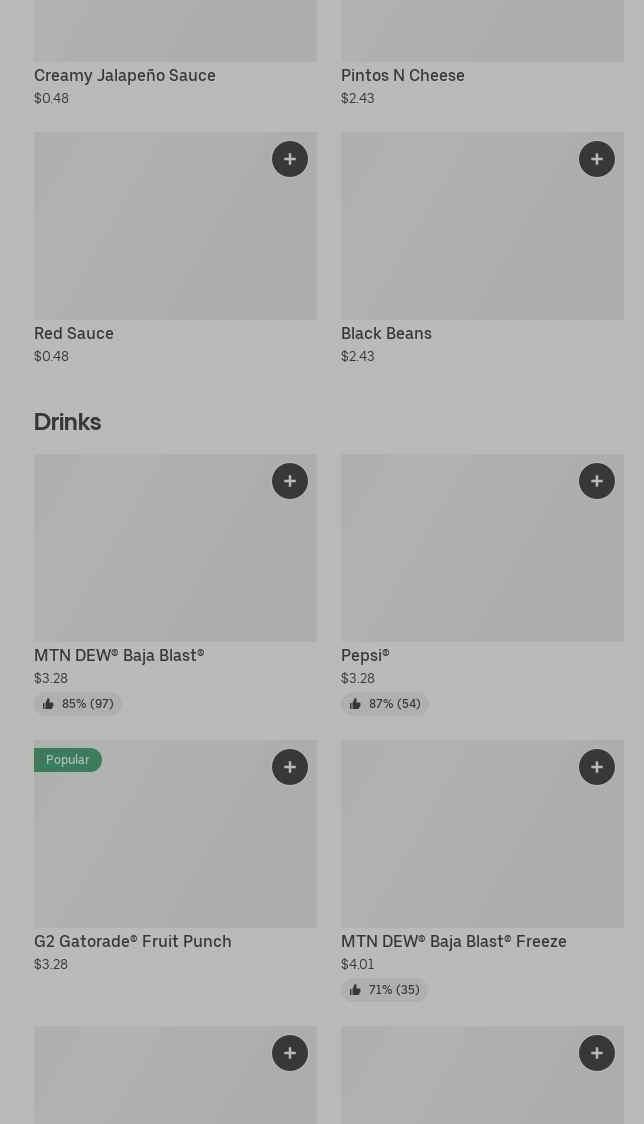644x1124 pixels.
Task: Add Black Beans to cart
Action: [x=597, y=159]
